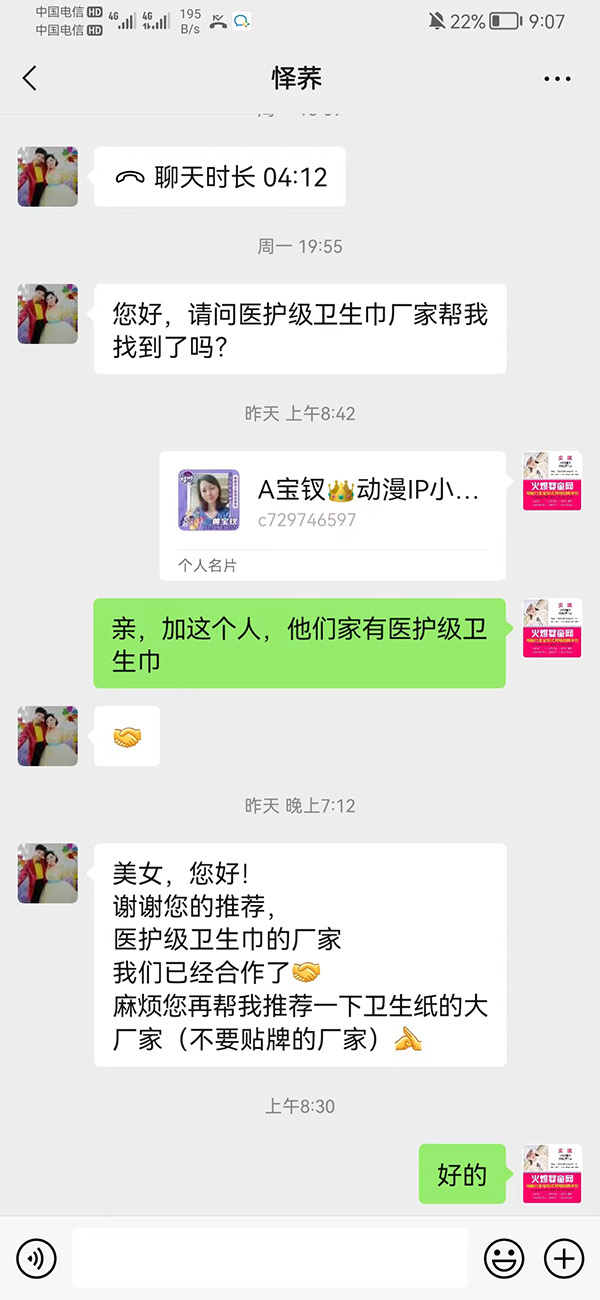This screenshot has width=600, height=1300.
Task: View the contact's avatar beside 您好，请问医护级 message
Action: click(x=47, y=314)
